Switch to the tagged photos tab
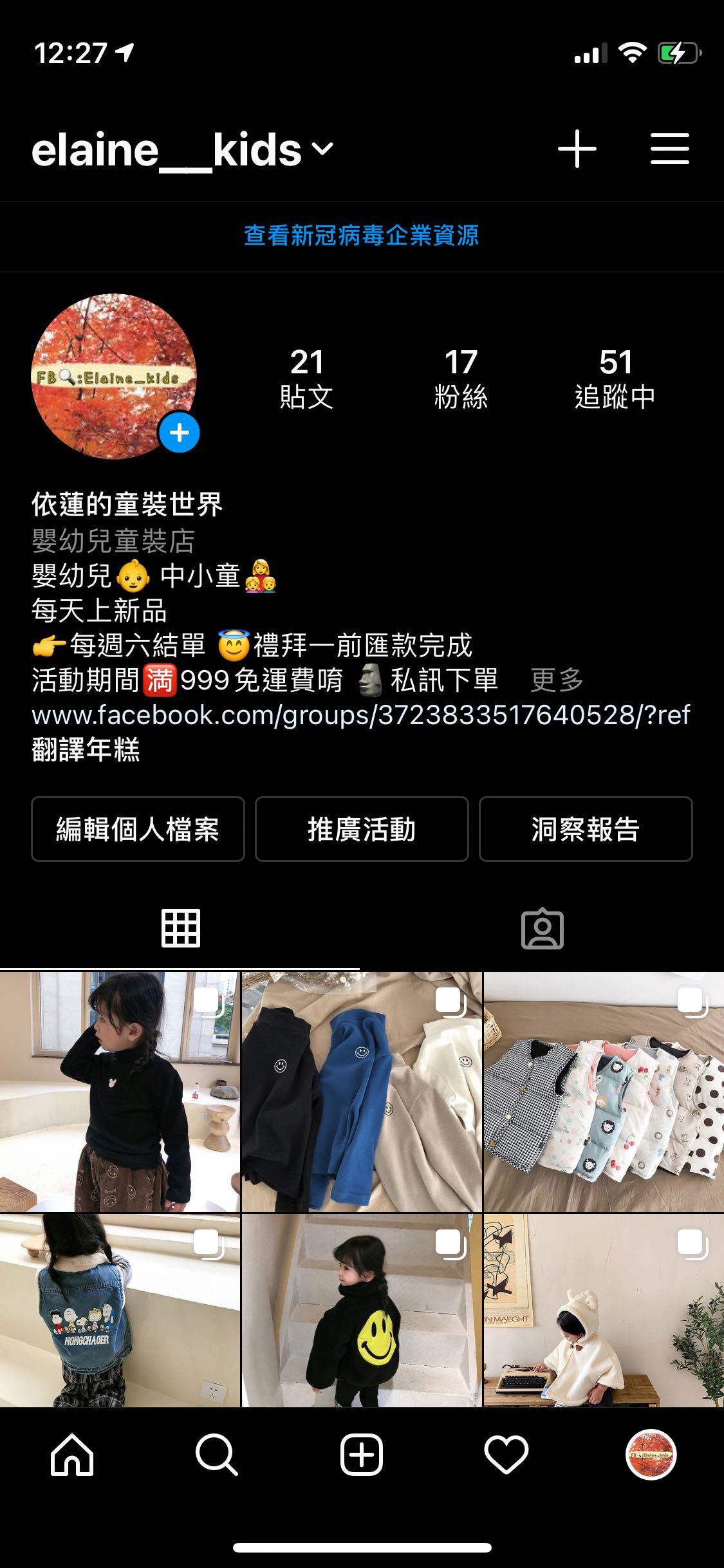 pyautogui.click(x=542, y=929)
